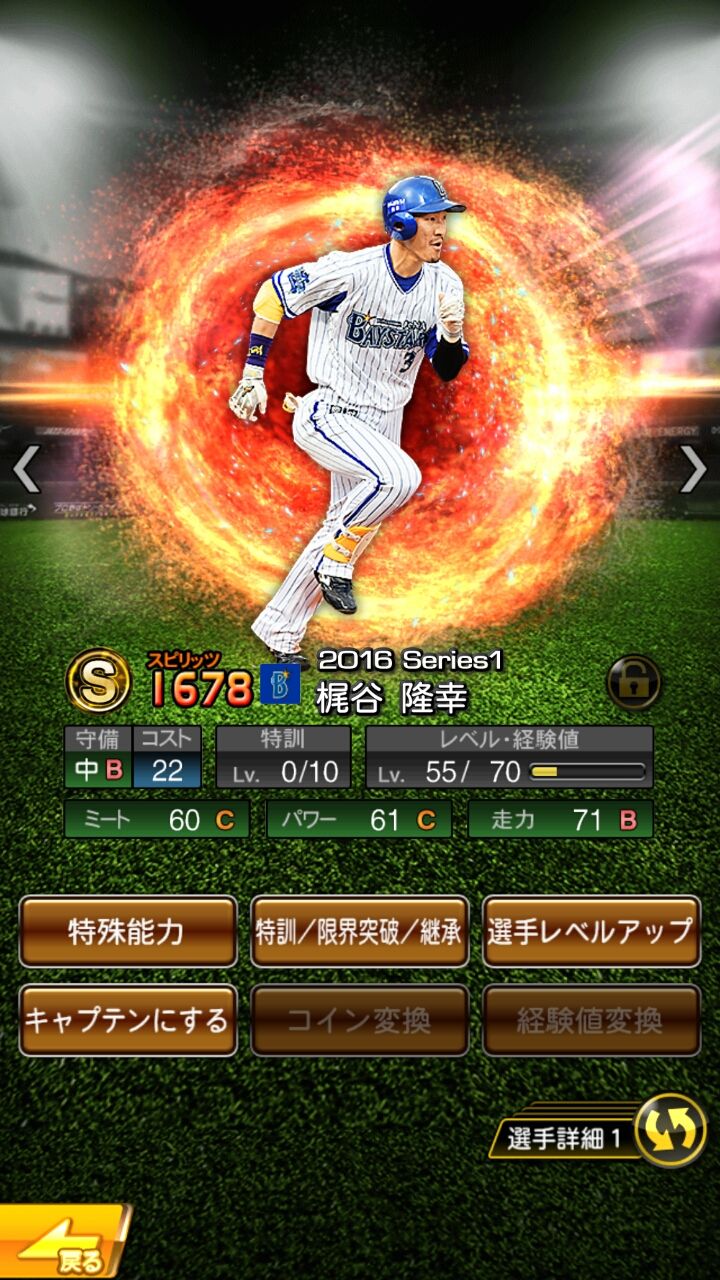Go back to the previous player card
This screenshot has width=720, height=1280.
point(25,470)
